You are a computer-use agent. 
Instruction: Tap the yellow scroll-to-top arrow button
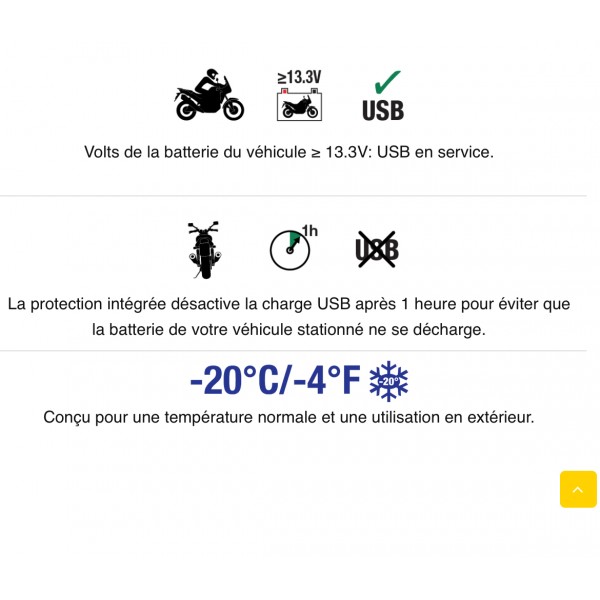click(x=578, y=489)
